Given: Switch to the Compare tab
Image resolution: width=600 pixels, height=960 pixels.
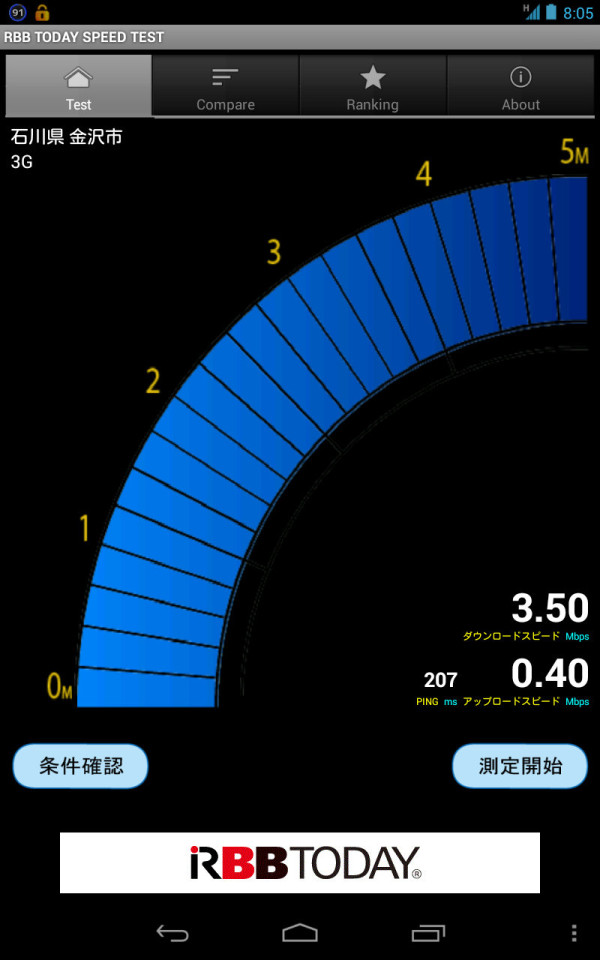Looking at the screenshot, I should [x=225, y=86].
